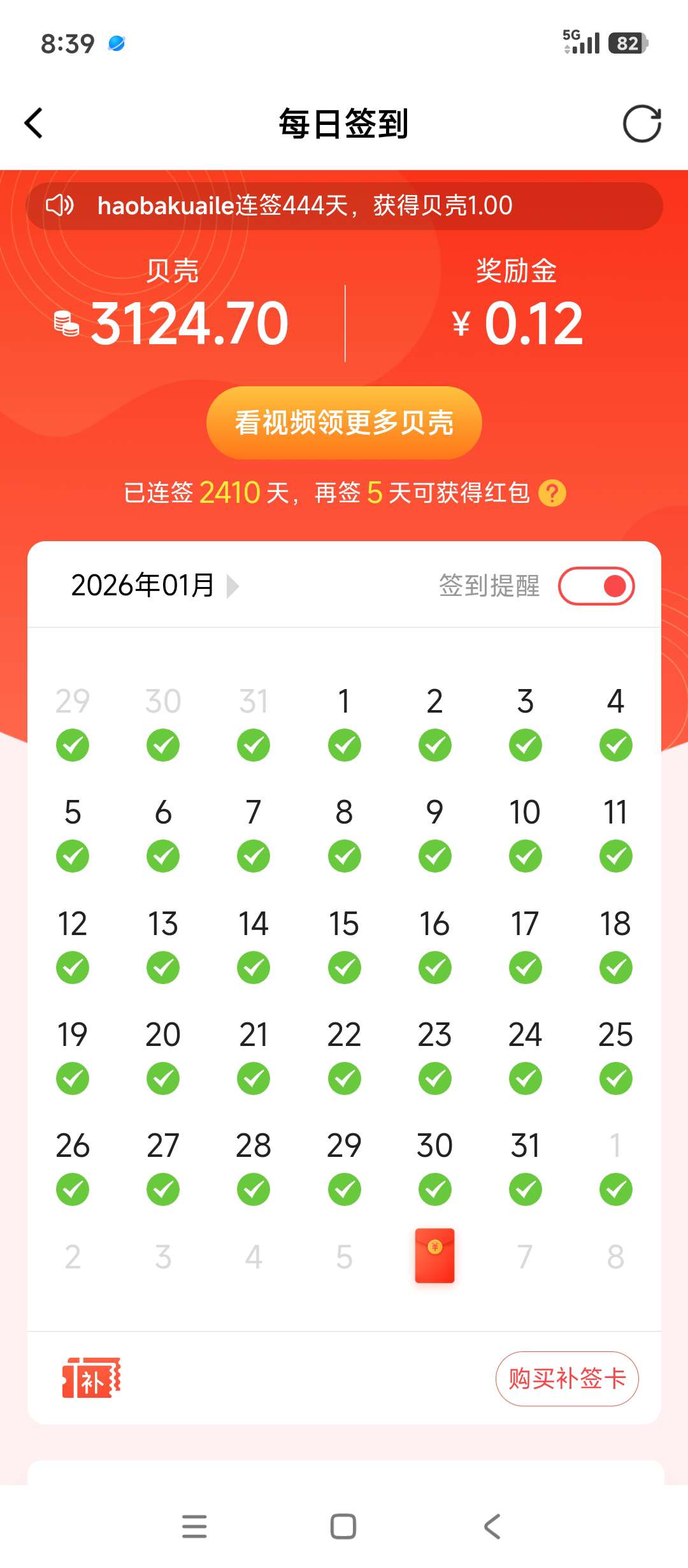Go to next month with the 2026年01月 arrow
This screenshot has height=1568, width=688.
point(233,586)
